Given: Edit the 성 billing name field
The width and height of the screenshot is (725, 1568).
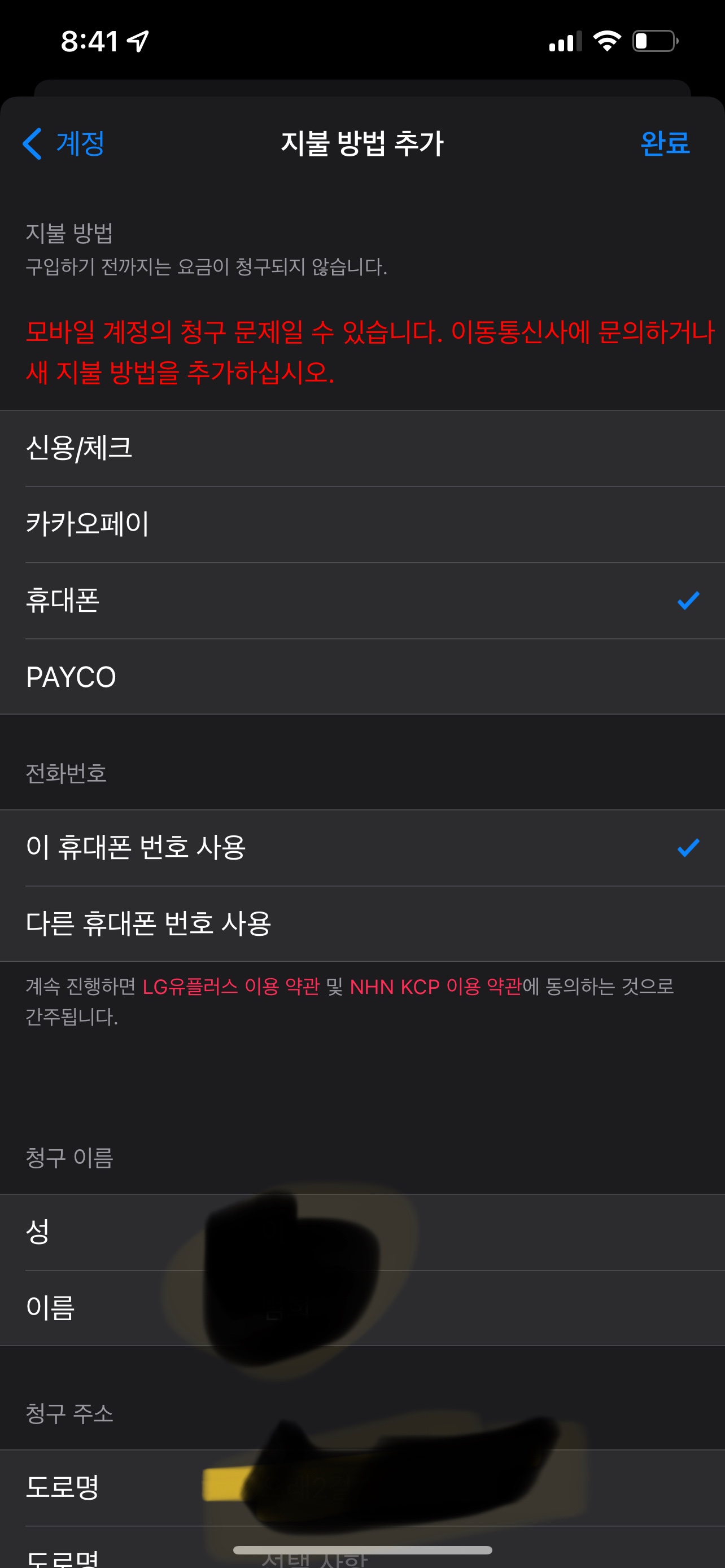Looking at the screenshot, I should (x=426, y=1232).
